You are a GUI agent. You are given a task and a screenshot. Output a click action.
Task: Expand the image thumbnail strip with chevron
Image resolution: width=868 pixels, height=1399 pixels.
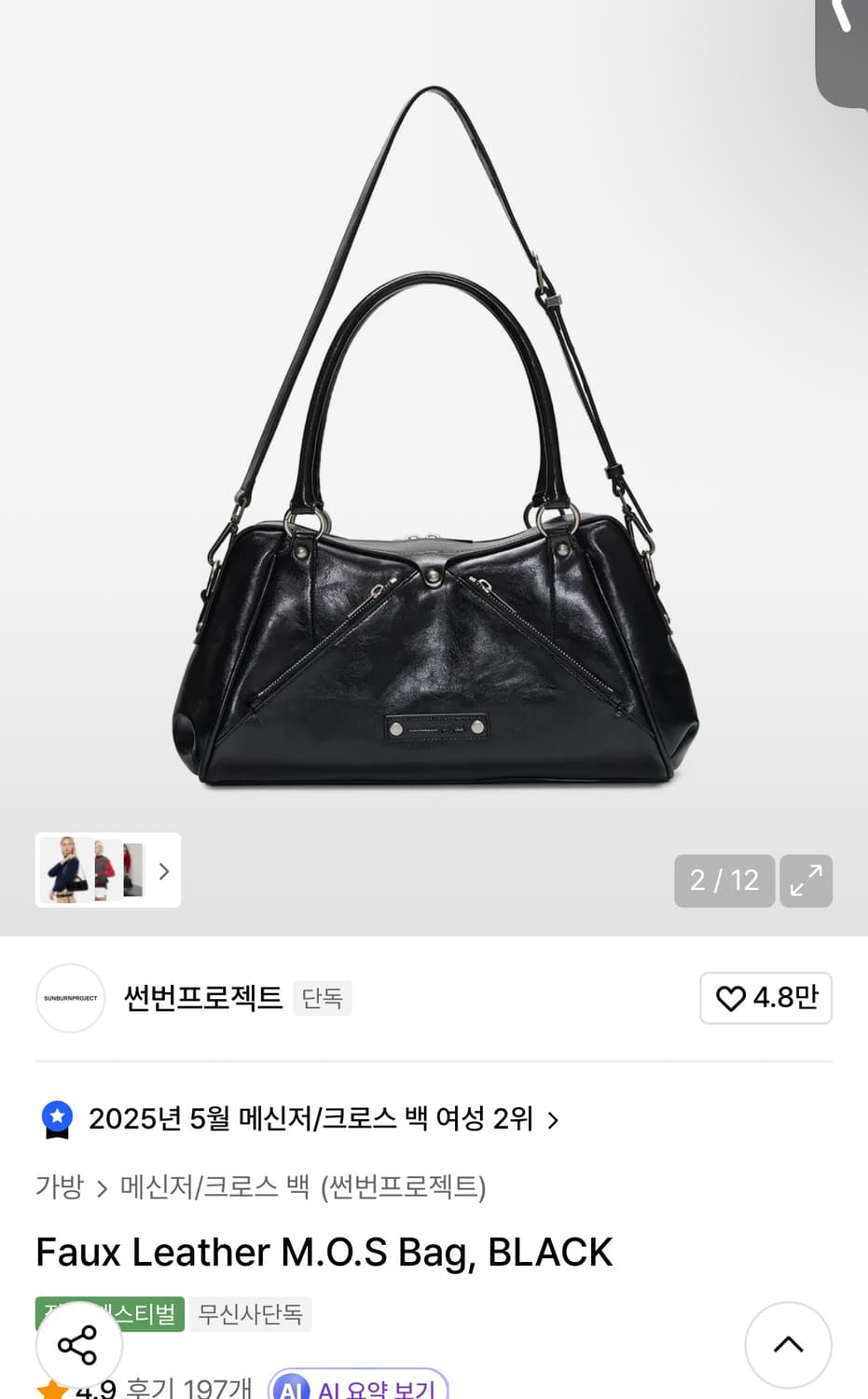(163, 870)
